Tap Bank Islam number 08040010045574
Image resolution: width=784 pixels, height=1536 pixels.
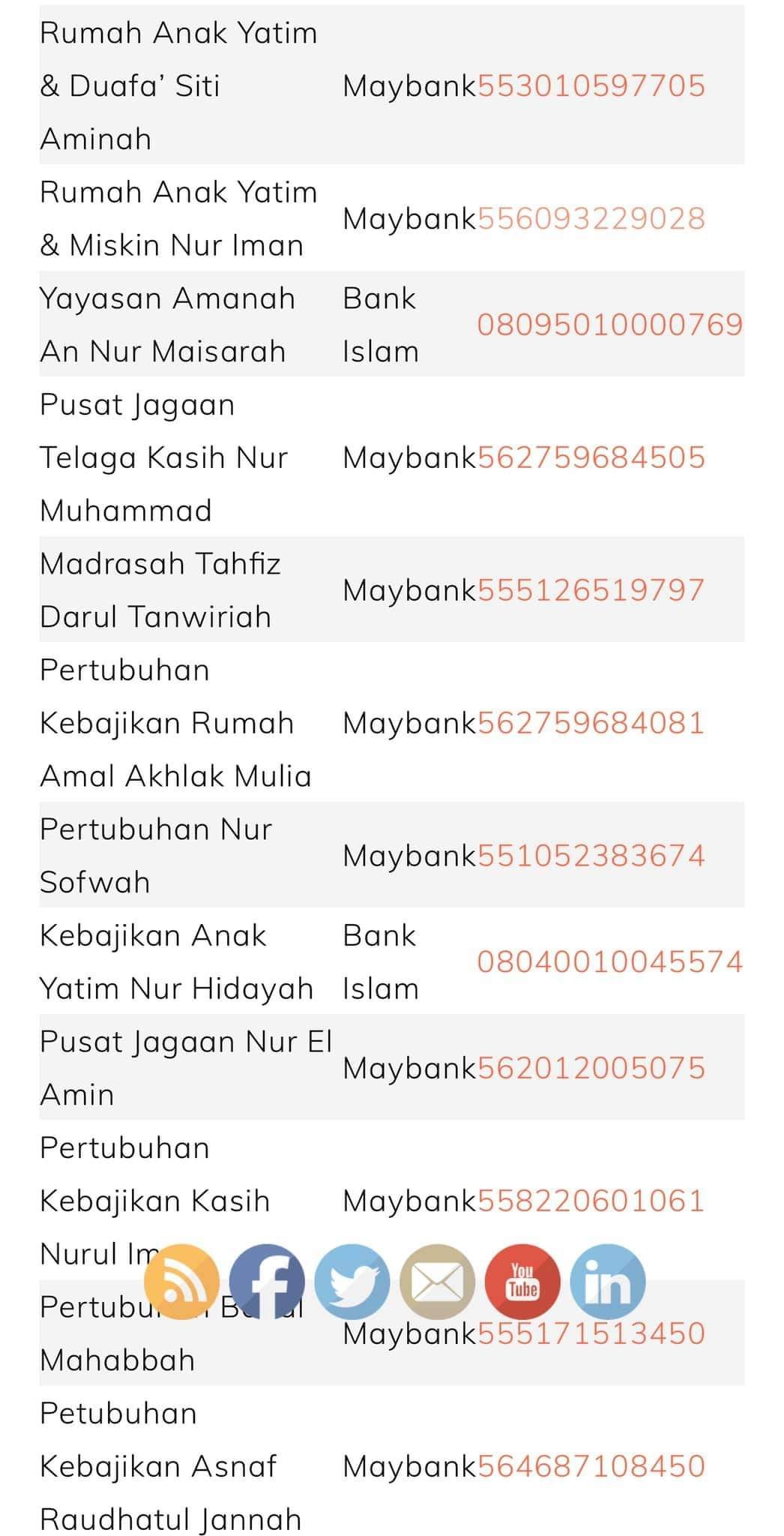point(610,962)
